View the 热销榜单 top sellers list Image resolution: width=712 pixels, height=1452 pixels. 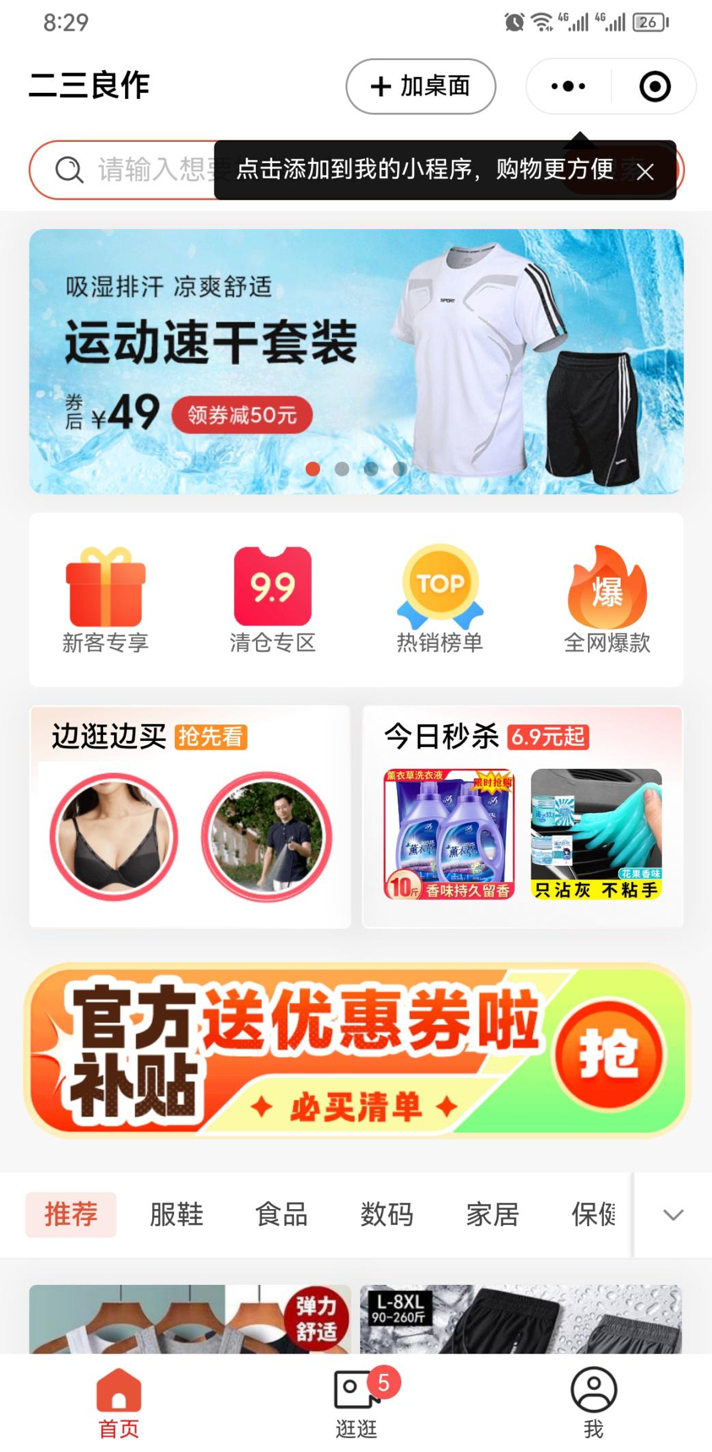click(x=440, y=600)
